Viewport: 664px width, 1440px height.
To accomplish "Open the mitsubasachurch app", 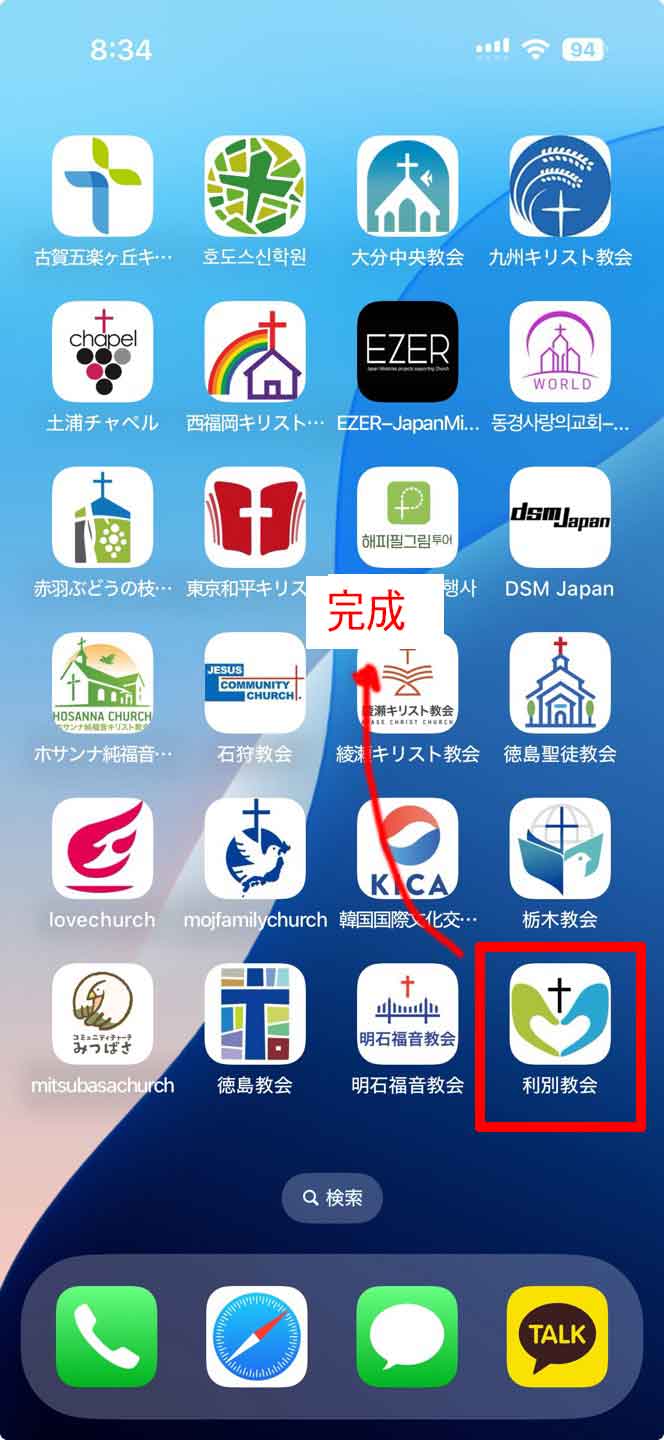I will [x=102, y=1013].
